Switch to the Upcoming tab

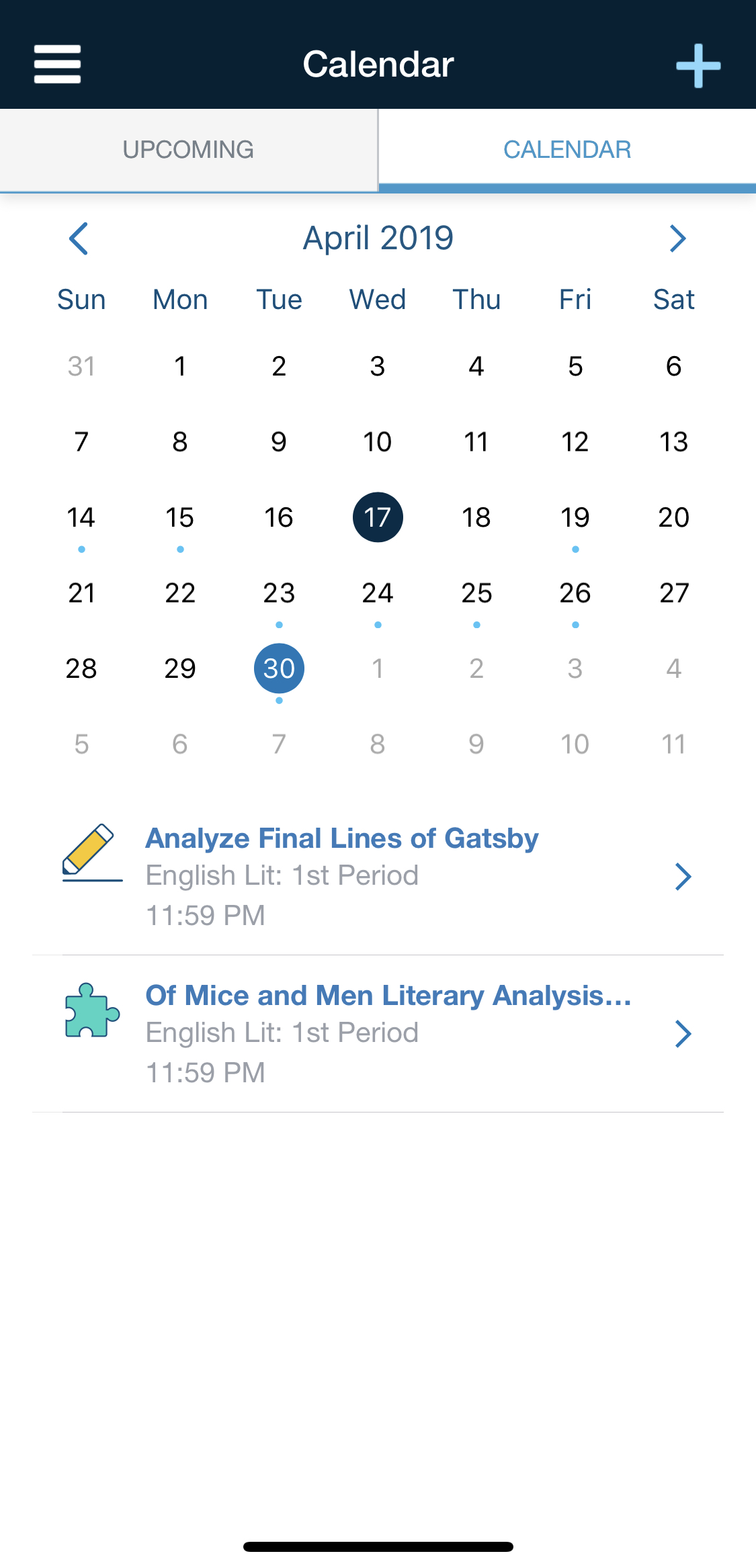[188, 149]
